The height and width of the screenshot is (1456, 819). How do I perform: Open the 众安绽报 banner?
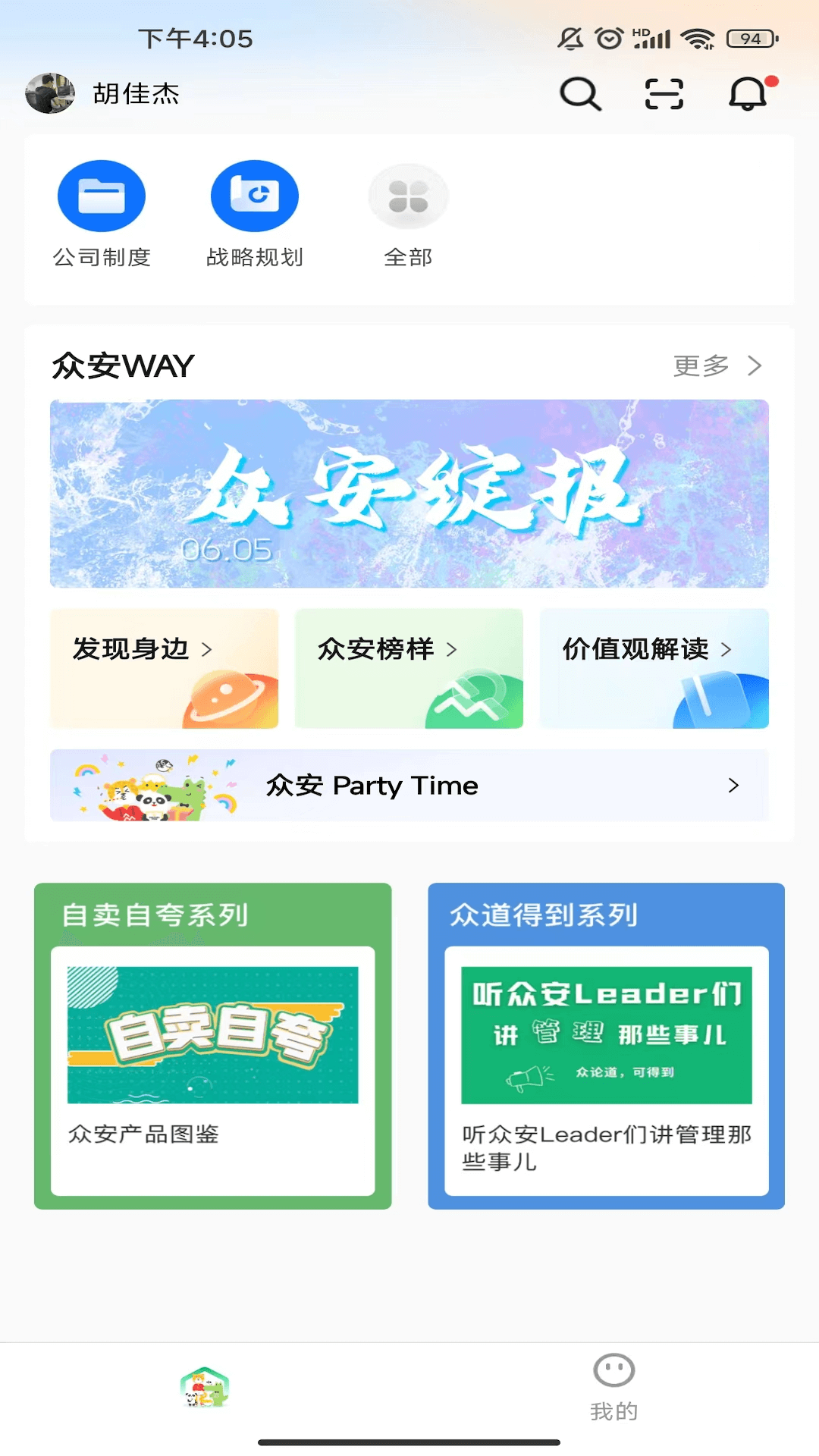coord(409,494)
